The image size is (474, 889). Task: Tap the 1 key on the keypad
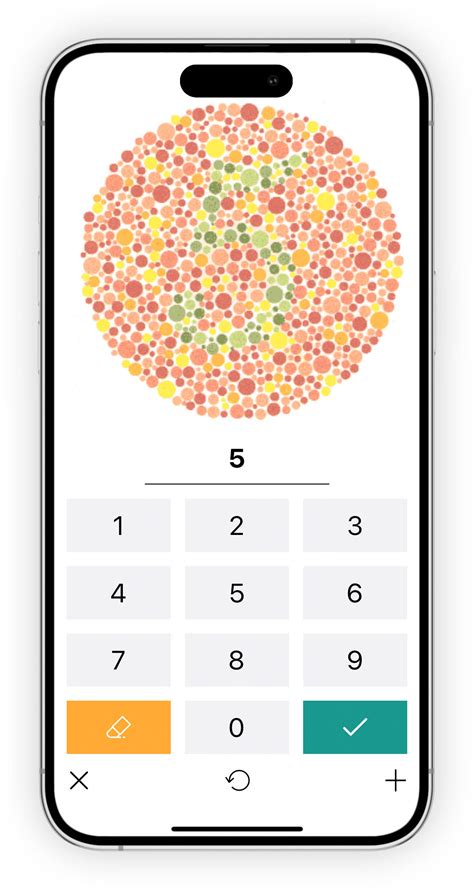click(x=118, y=525)
